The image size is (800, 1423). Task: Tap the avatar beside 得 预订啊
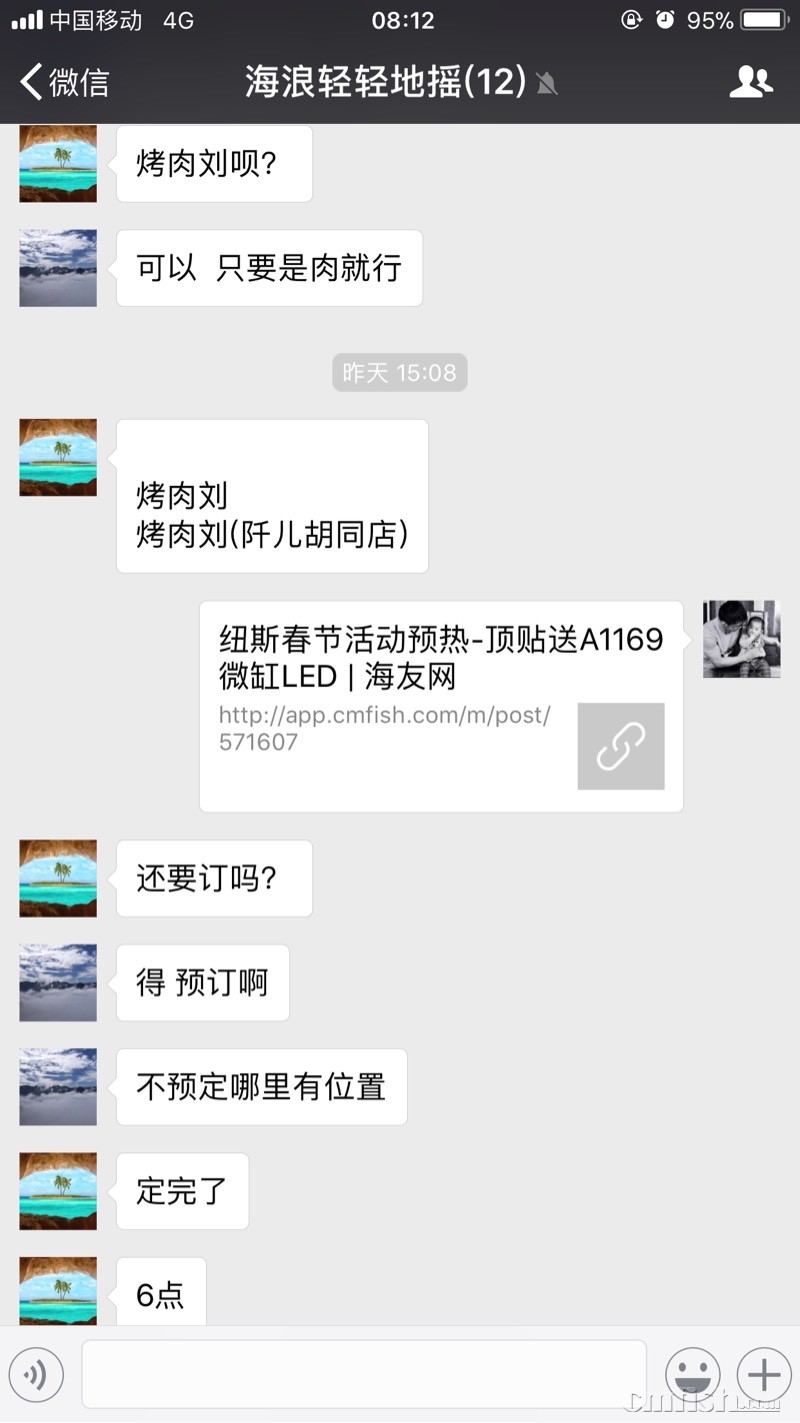tap(58, 983)
